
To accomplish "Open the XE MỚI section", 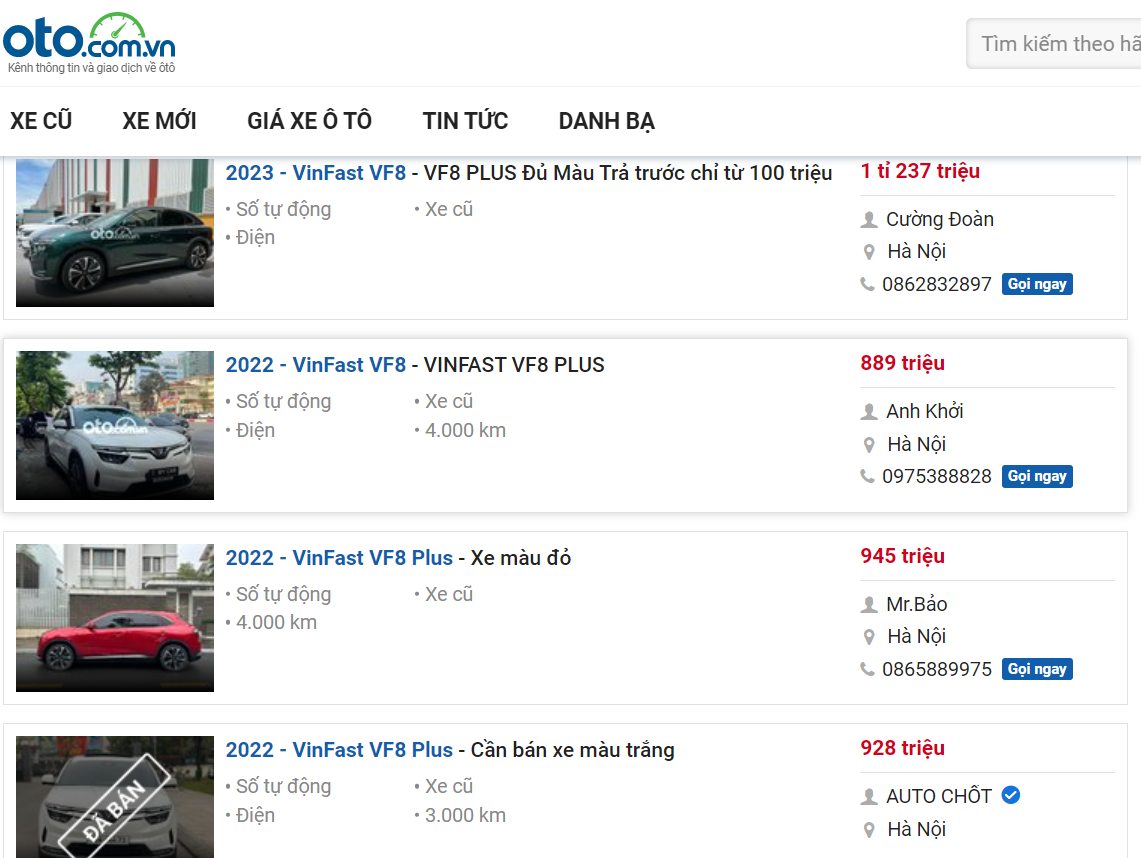I will (159, 122).
